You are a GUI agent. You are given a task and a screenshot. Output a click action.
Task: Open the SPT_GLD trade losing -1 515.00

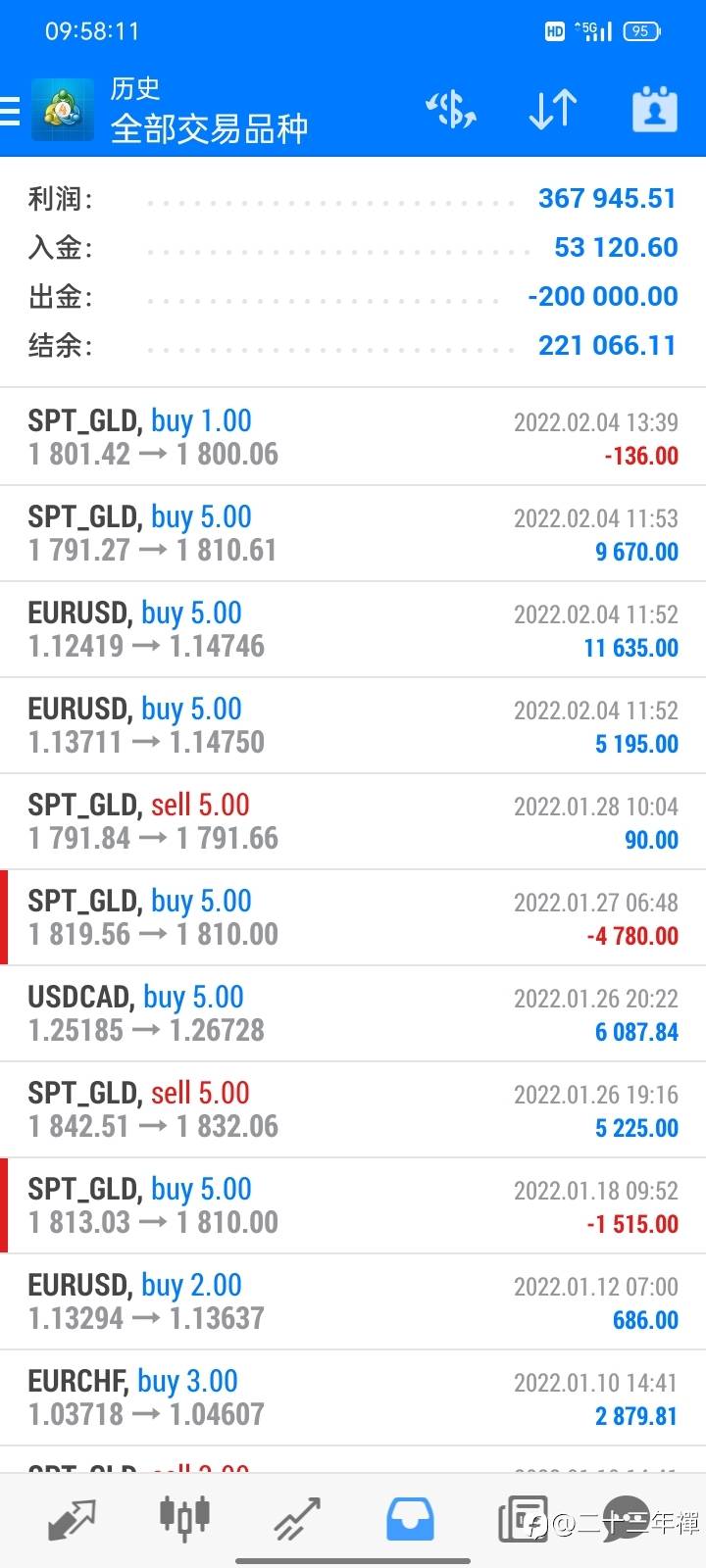[353, 1205]
